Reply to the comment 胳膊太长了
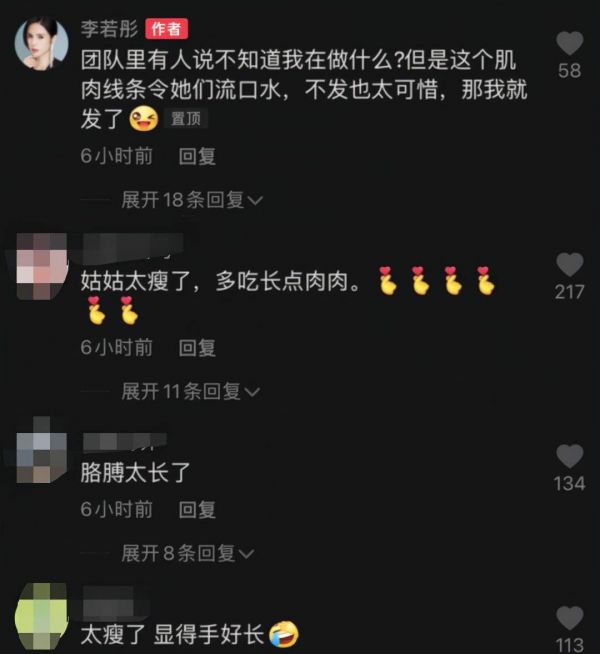 pyautogui.click(x=197, y=509)
